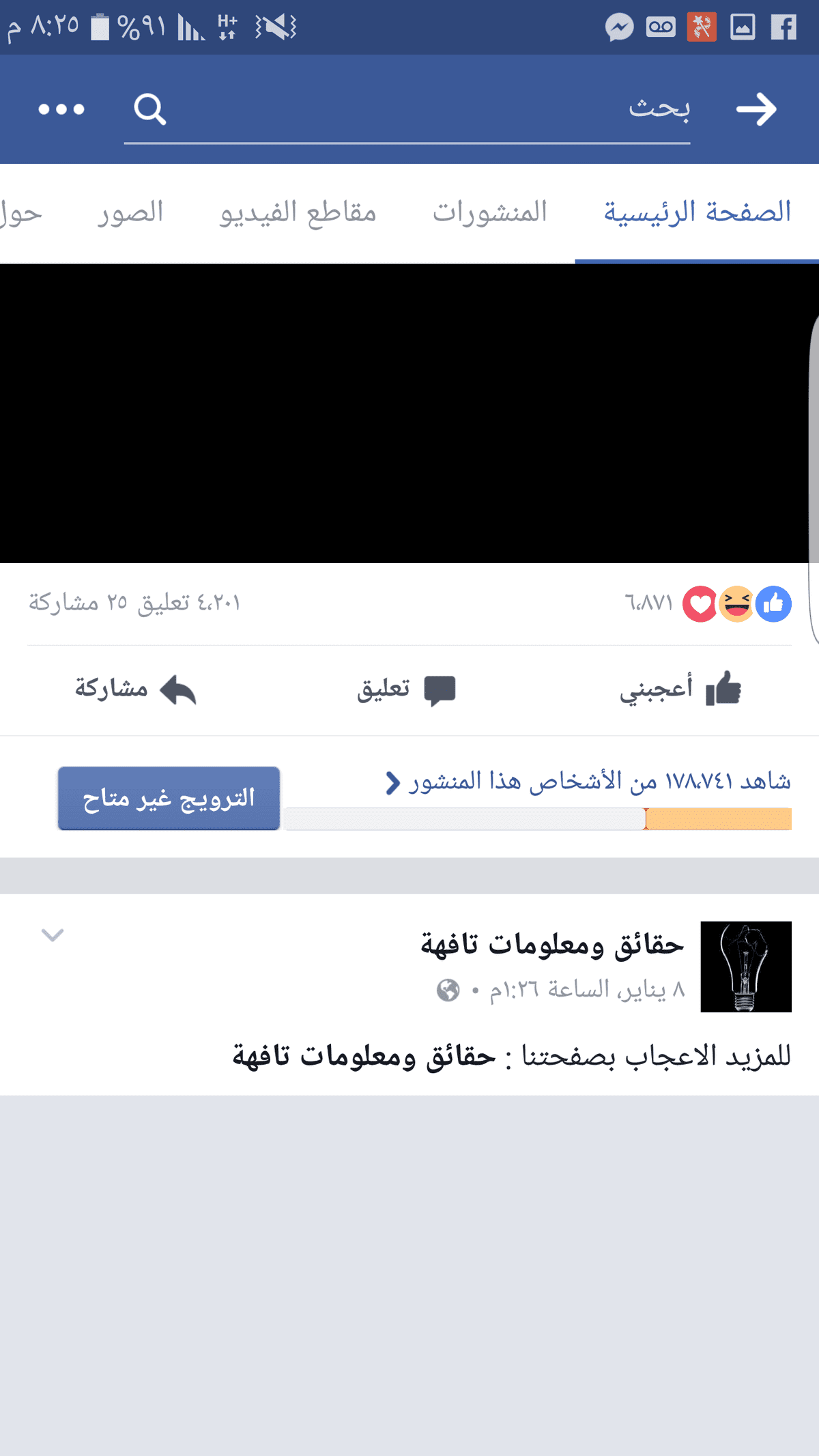
Task: Open page name link حقائق ومعلومات تافهة
Action: pos(539,945)
